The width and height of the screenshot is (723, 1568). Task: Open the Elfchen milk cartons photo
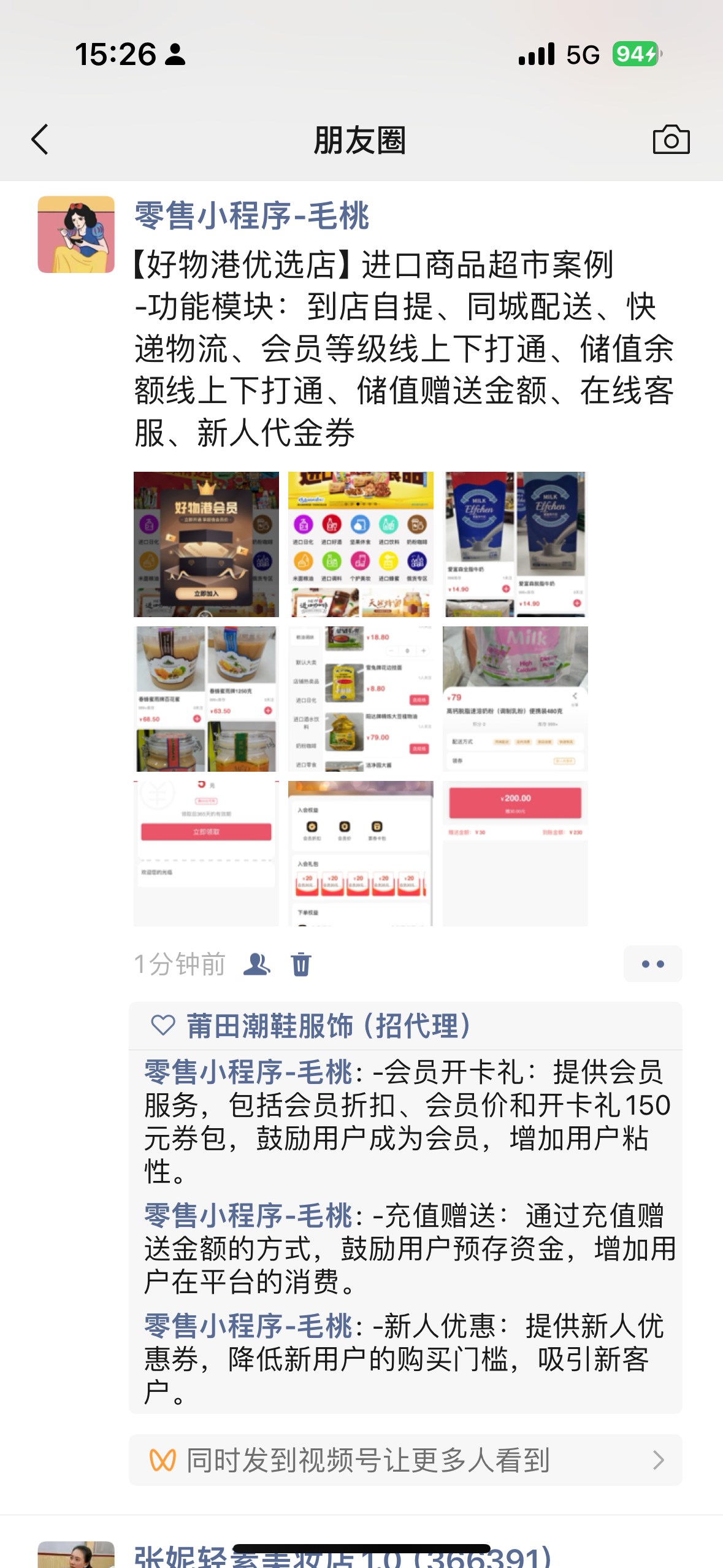[x=515, y=544]
